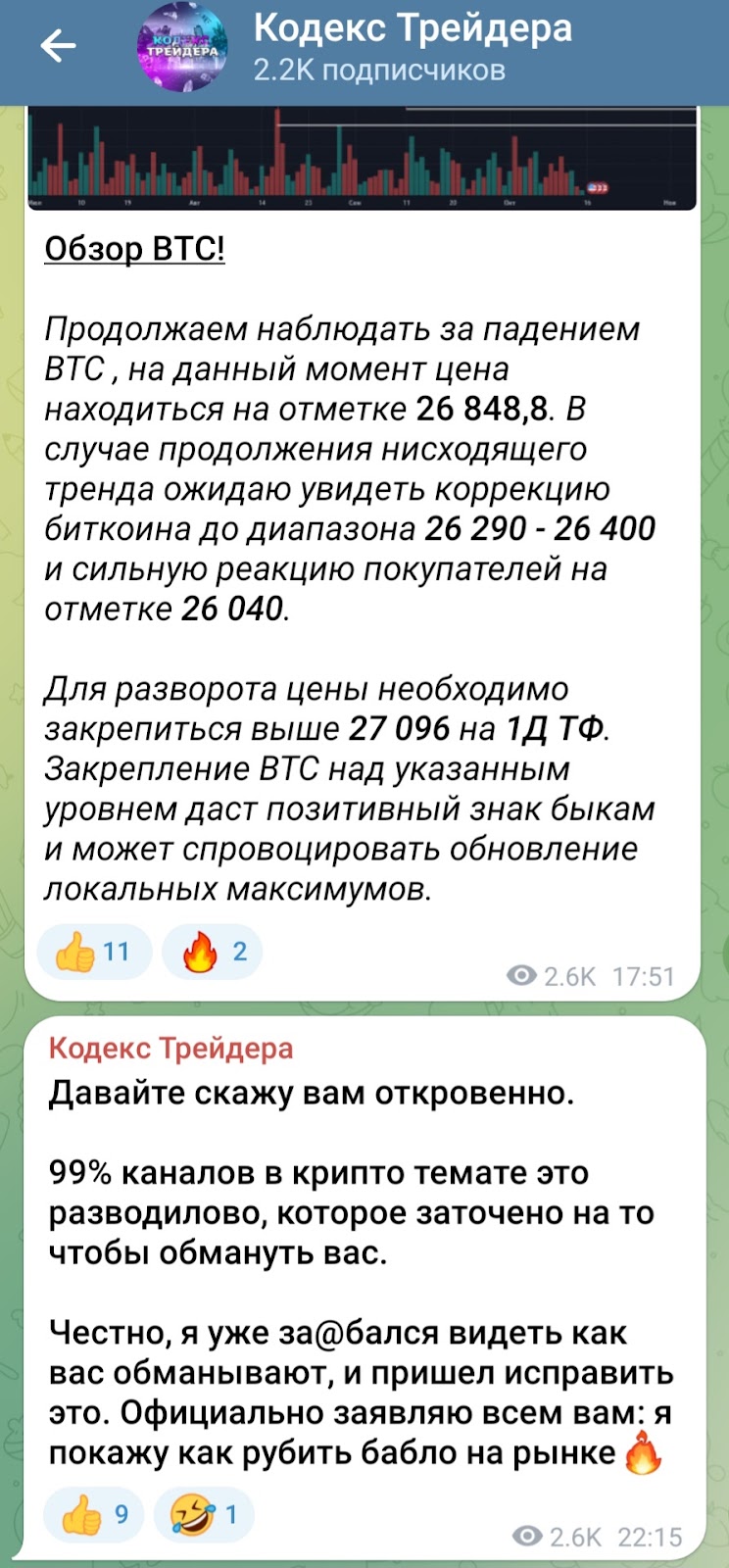Select the thumbs-up reaction showing 9
The image size is (729, 1568).
[91, 1513]
